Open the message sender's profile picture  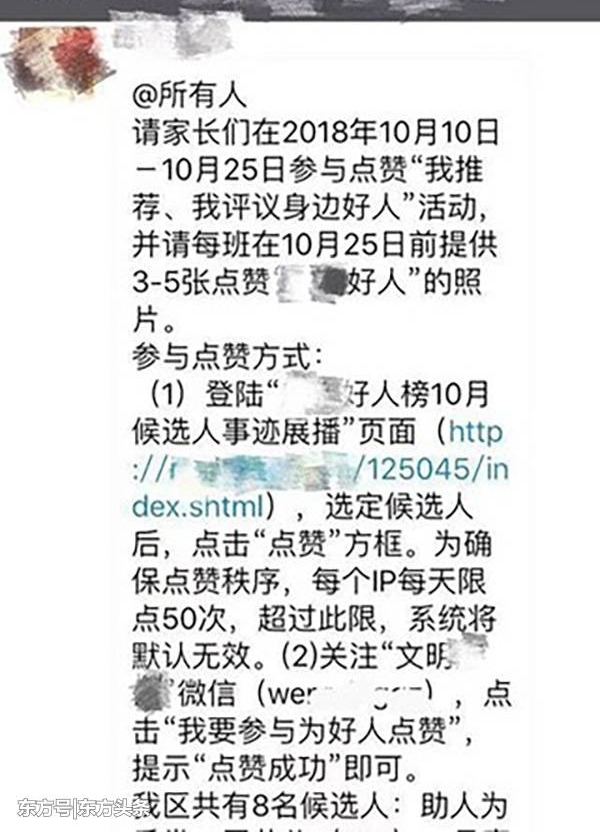(x=55, y=60)
